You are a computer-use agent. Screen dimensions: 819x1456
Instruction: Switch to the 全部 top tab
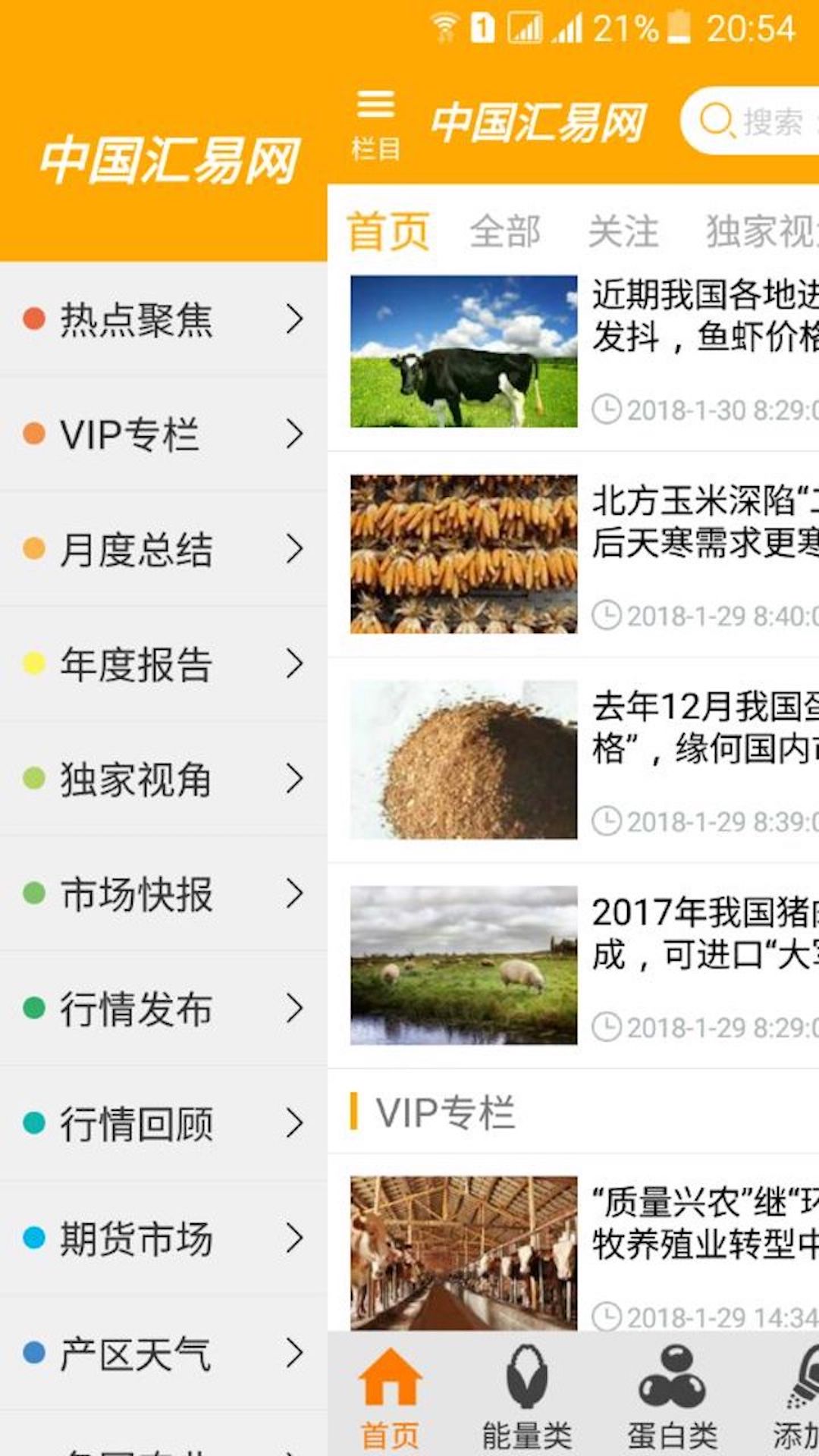505,231
